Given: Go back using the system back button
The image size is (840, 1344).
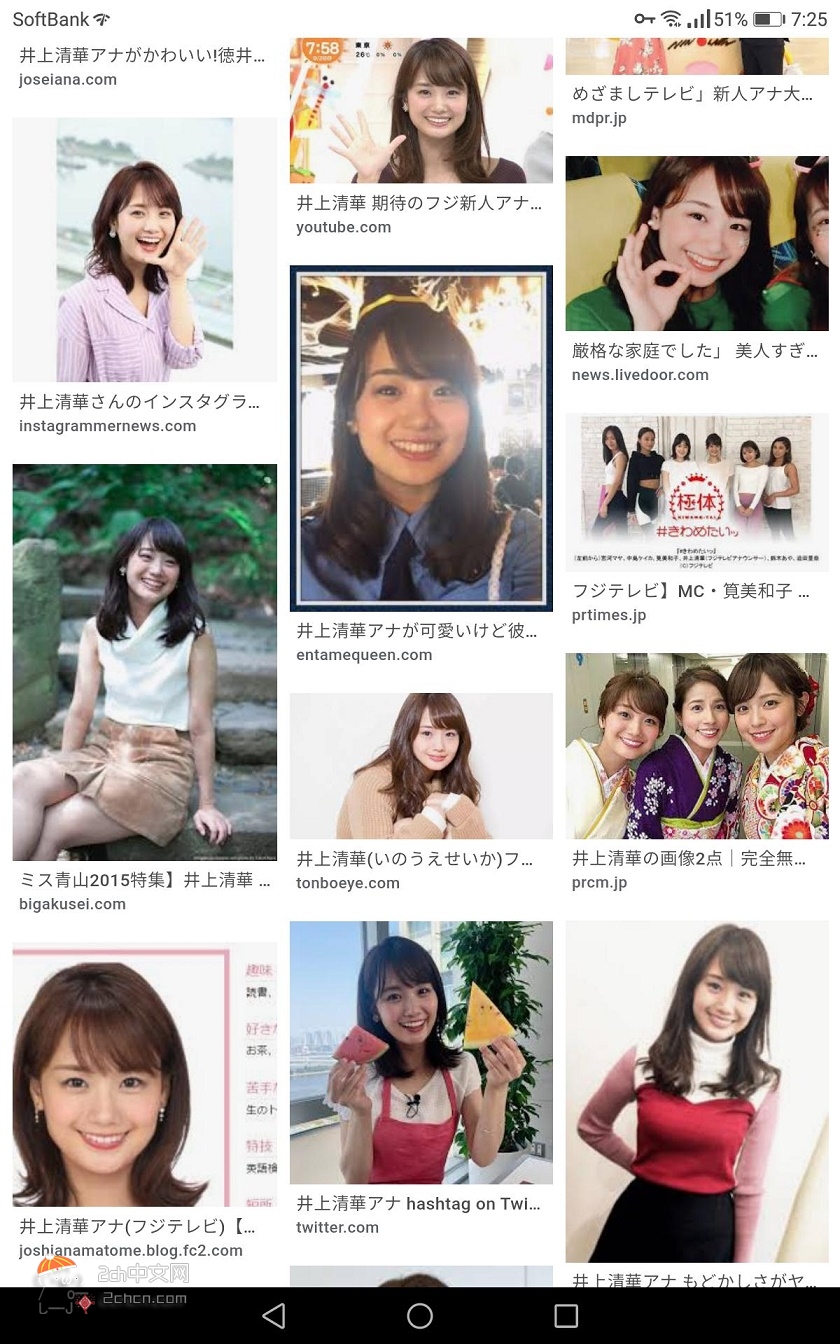Looking at the screenshot, I should point(273,1315).
